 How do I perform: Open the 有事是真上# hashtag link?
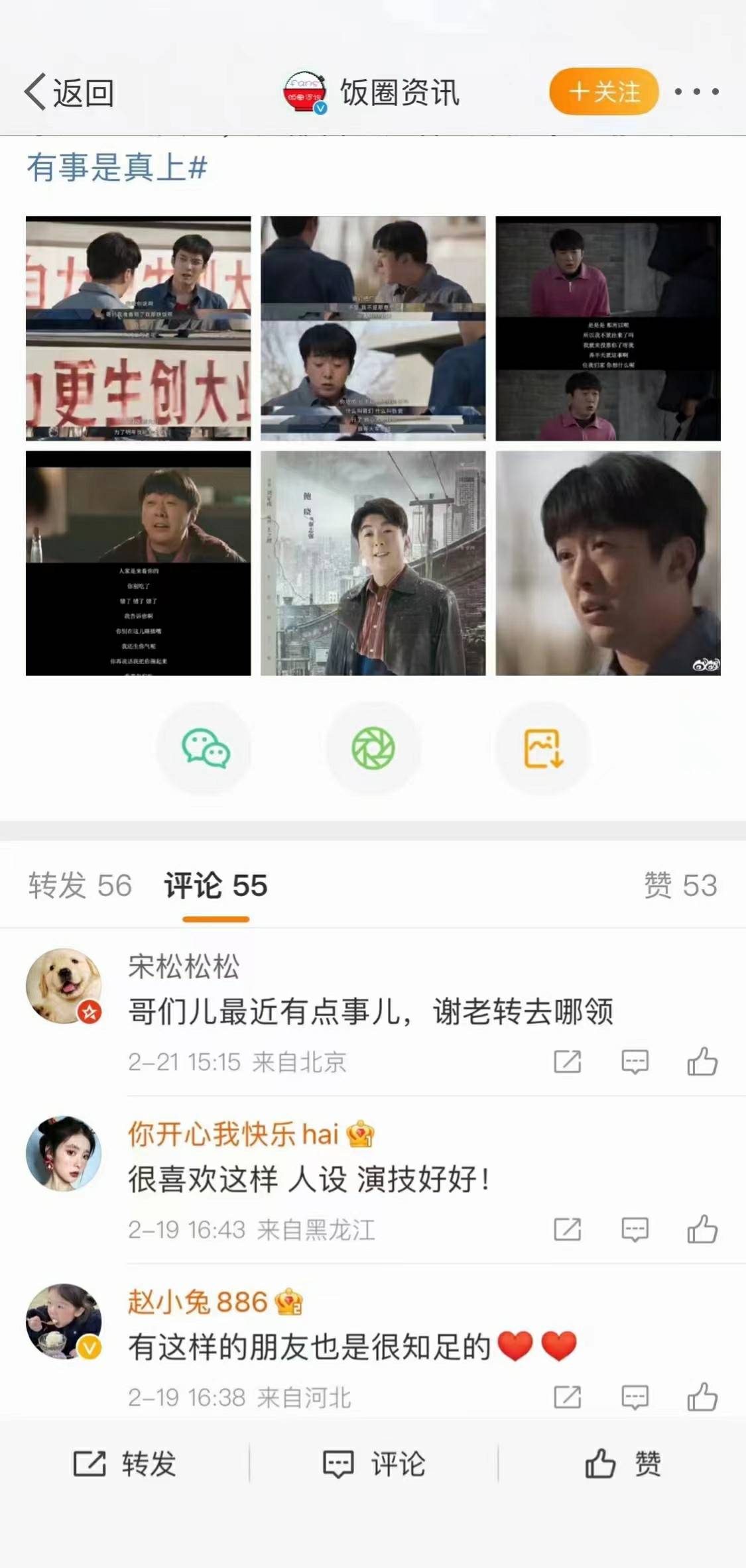117,167
